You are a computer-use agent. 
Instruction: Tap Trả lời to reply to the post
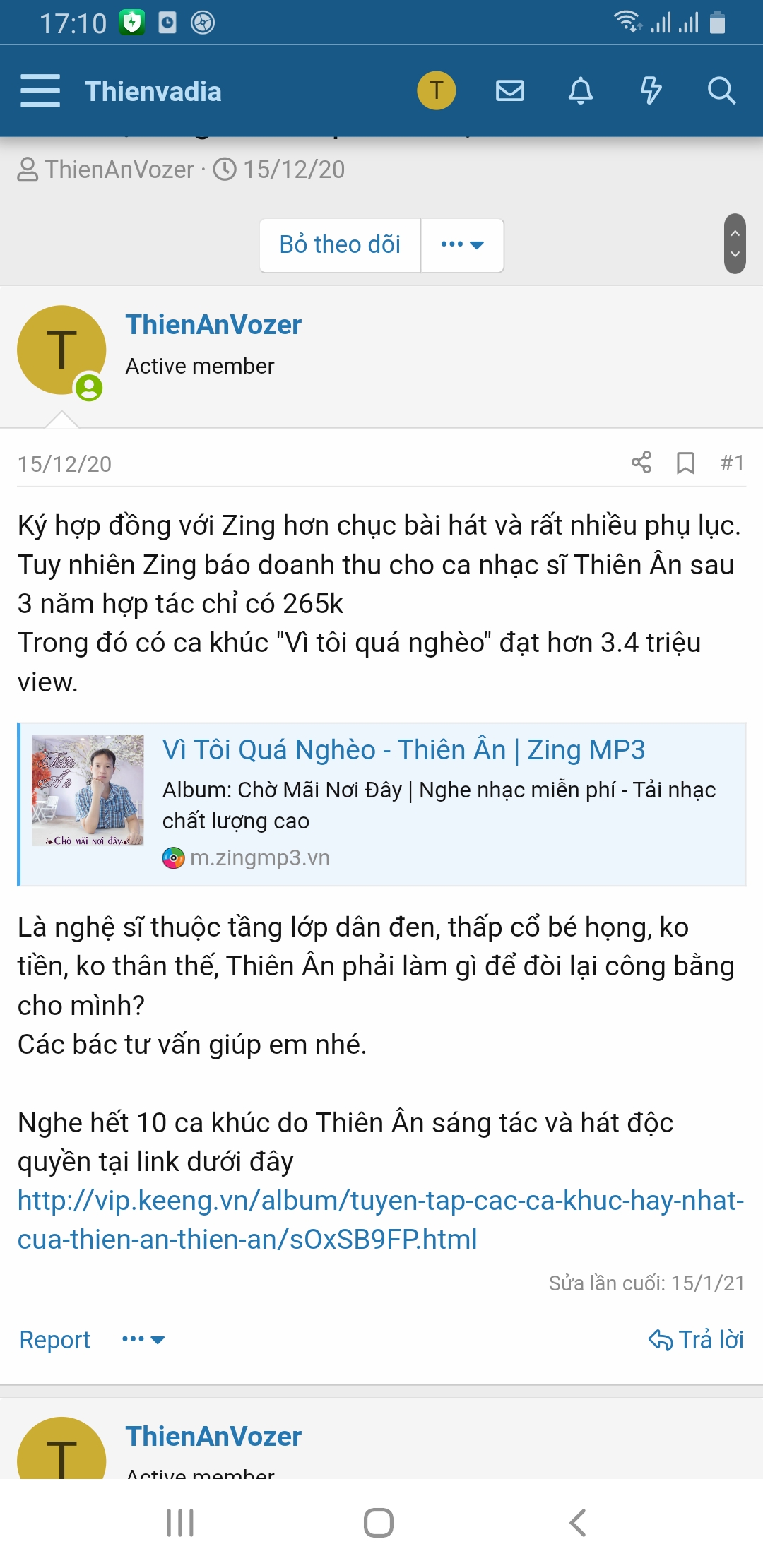[x=696, y=1340]
